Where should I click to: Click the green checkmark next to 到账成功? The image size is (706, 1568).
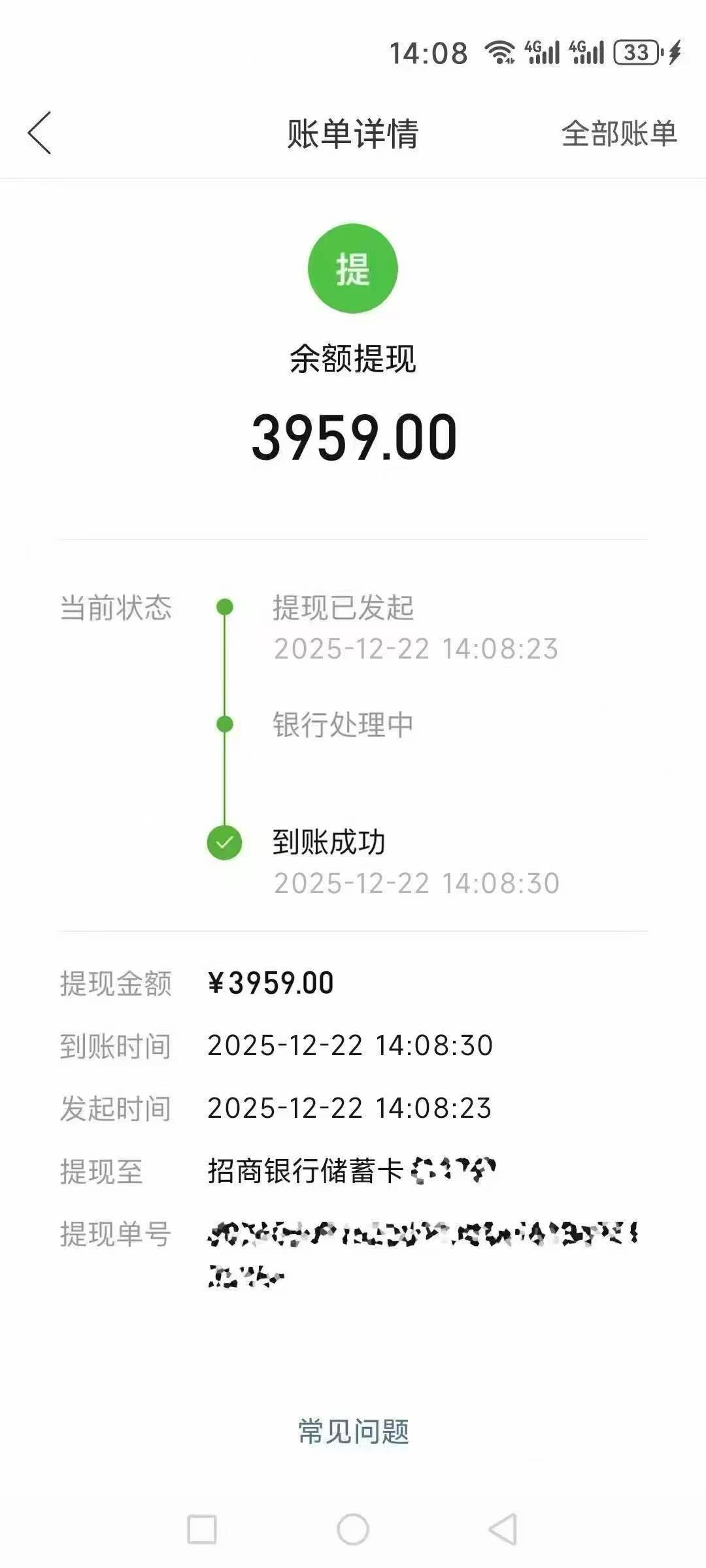click(226, 843)
